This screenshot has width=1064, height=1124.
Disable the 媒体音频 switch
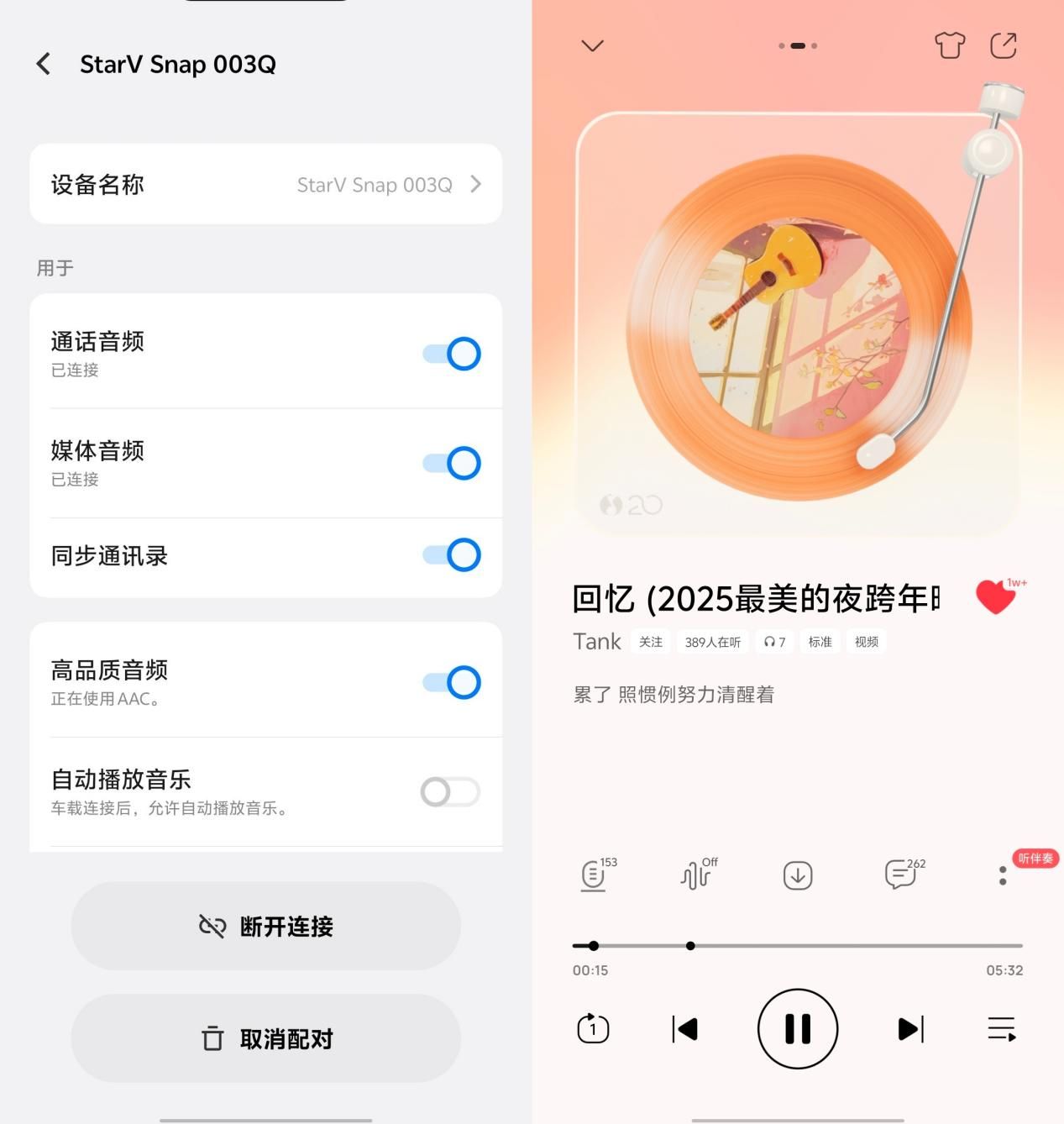point(452,463)
